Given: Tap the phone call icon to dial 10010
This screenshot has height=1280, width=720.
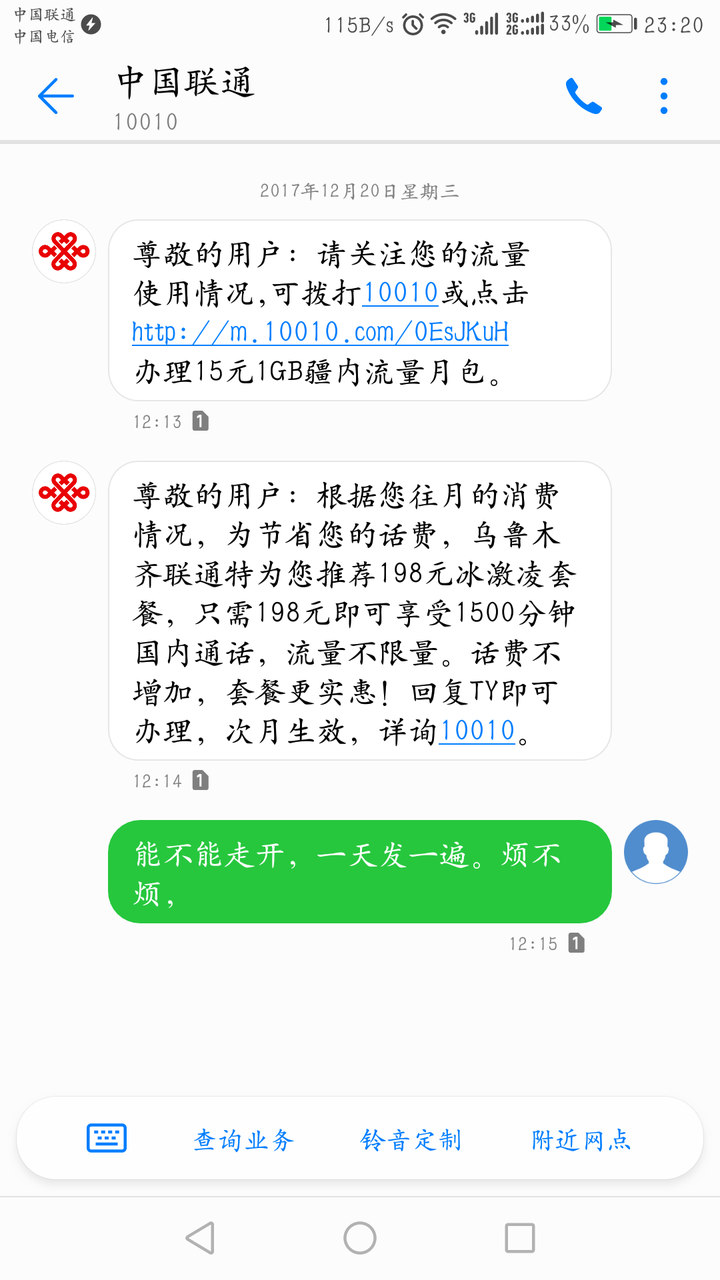Looking at the screenshot, I should [x=583, y=95].
